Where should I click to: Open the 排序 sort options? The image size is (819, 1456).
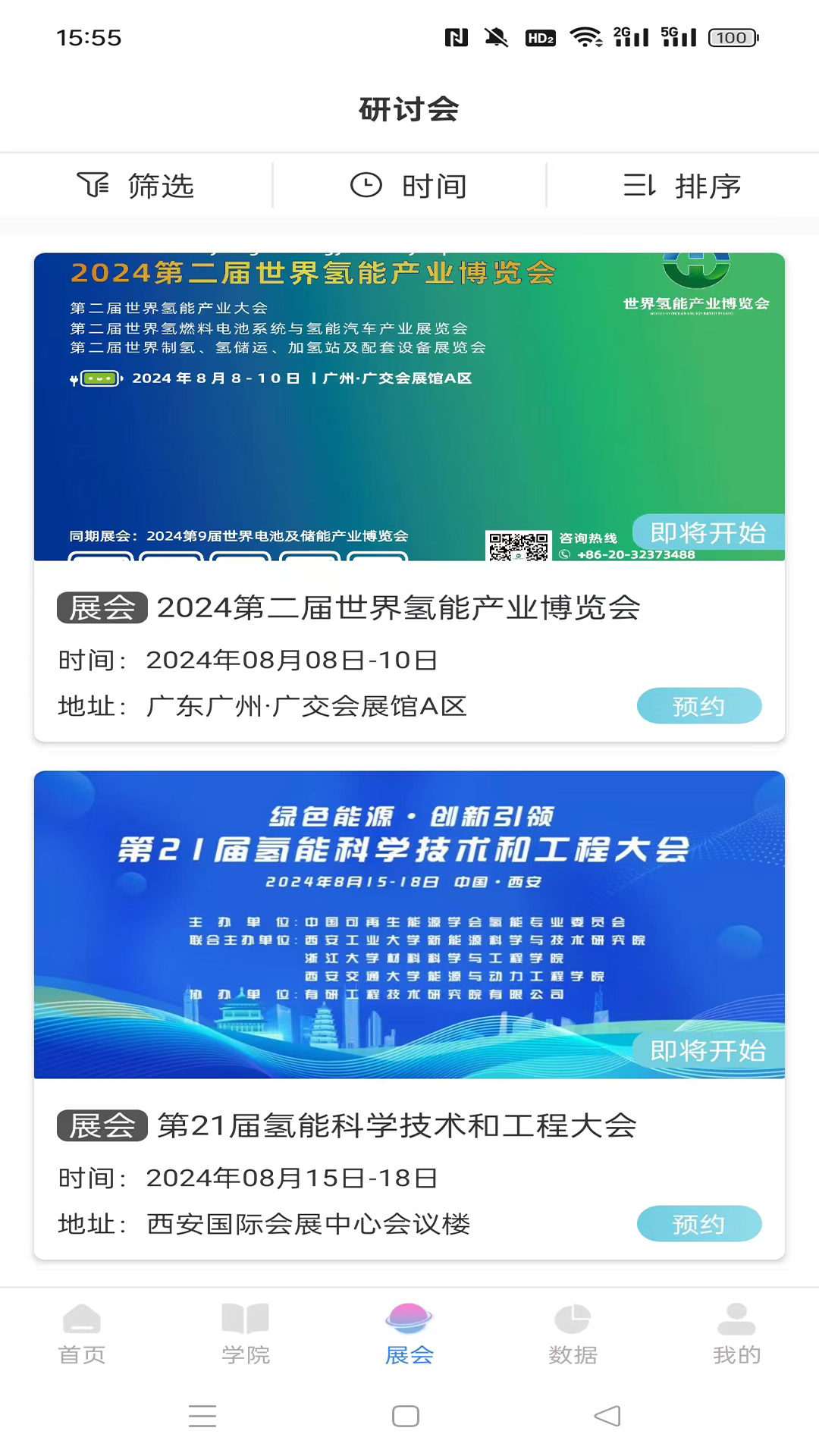pos(682,185)
